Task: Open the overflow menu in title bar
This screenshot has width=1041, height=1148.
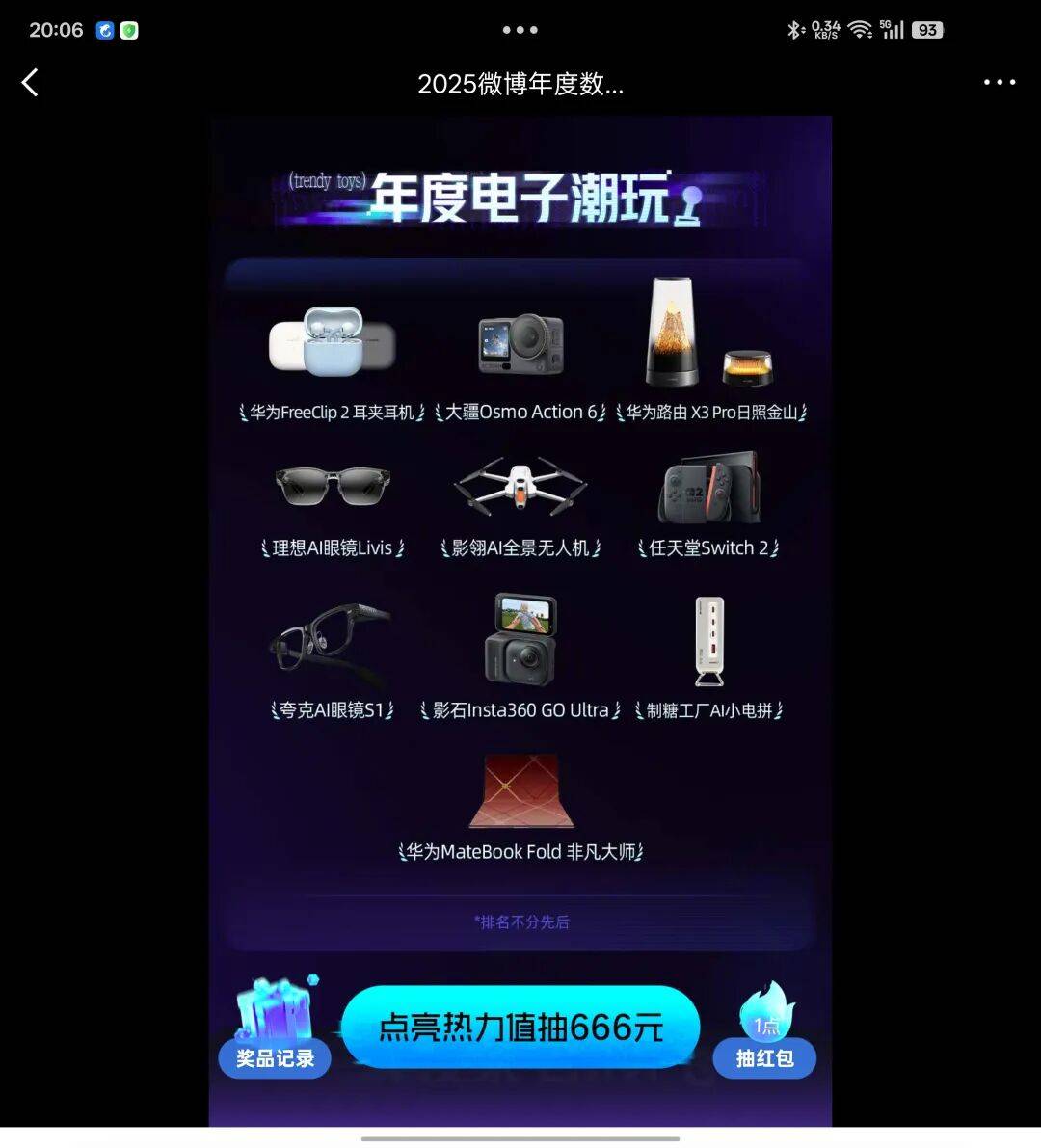Action: (x=1000, y=83)
